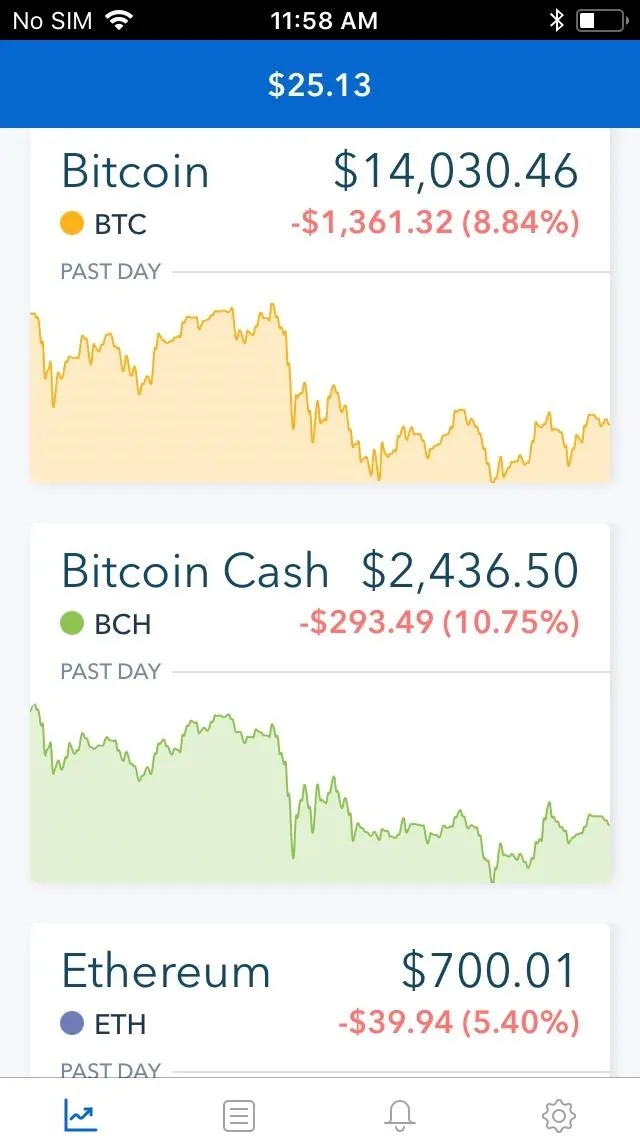Open the Bitcoin Cash price card
The width and height of the screenshot is (640, 1136).
(320, 703)
